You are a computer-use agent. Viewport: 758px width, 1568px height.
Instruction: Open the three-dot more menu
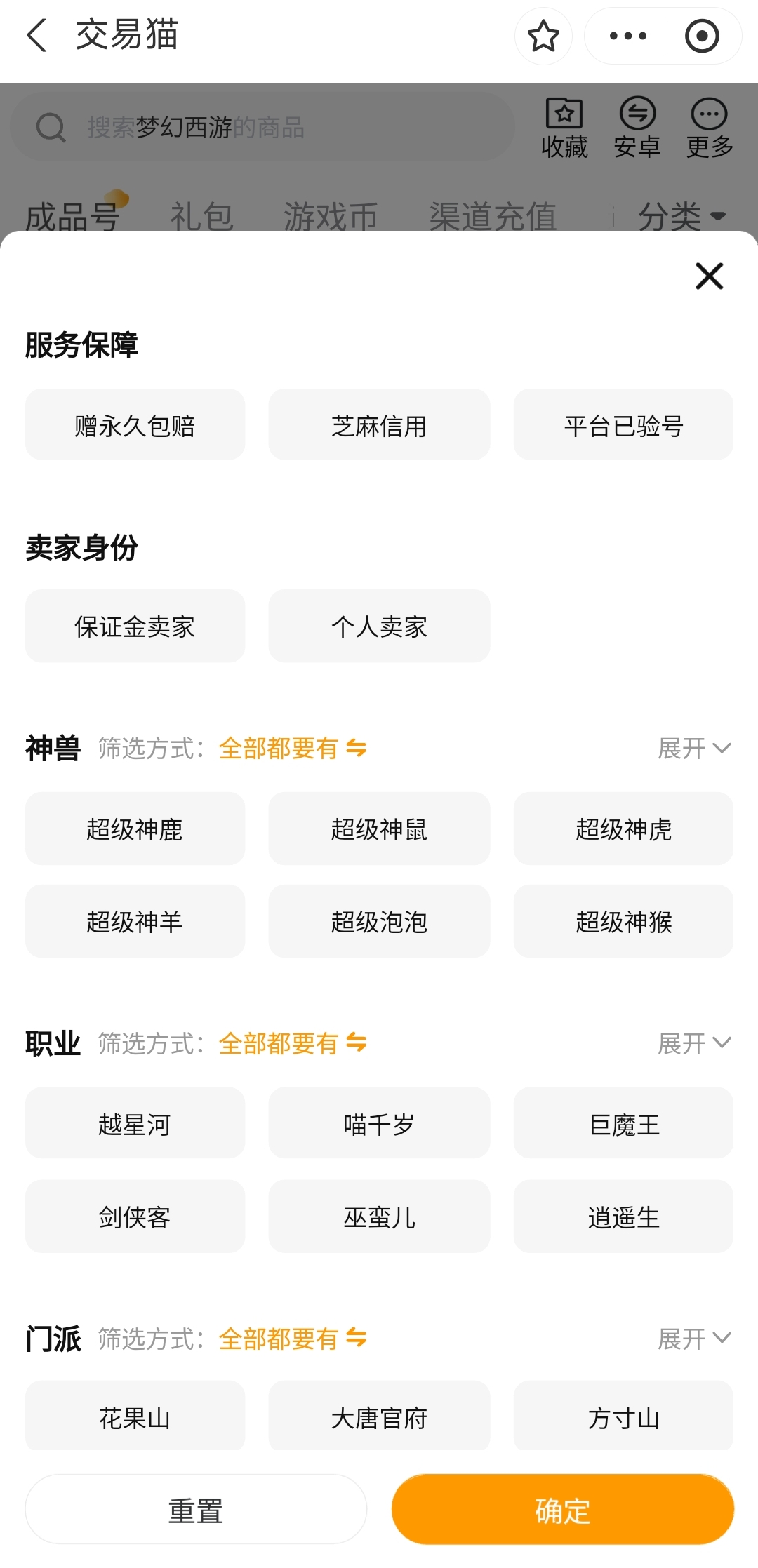pyautogui.click(x=627, y=36)
